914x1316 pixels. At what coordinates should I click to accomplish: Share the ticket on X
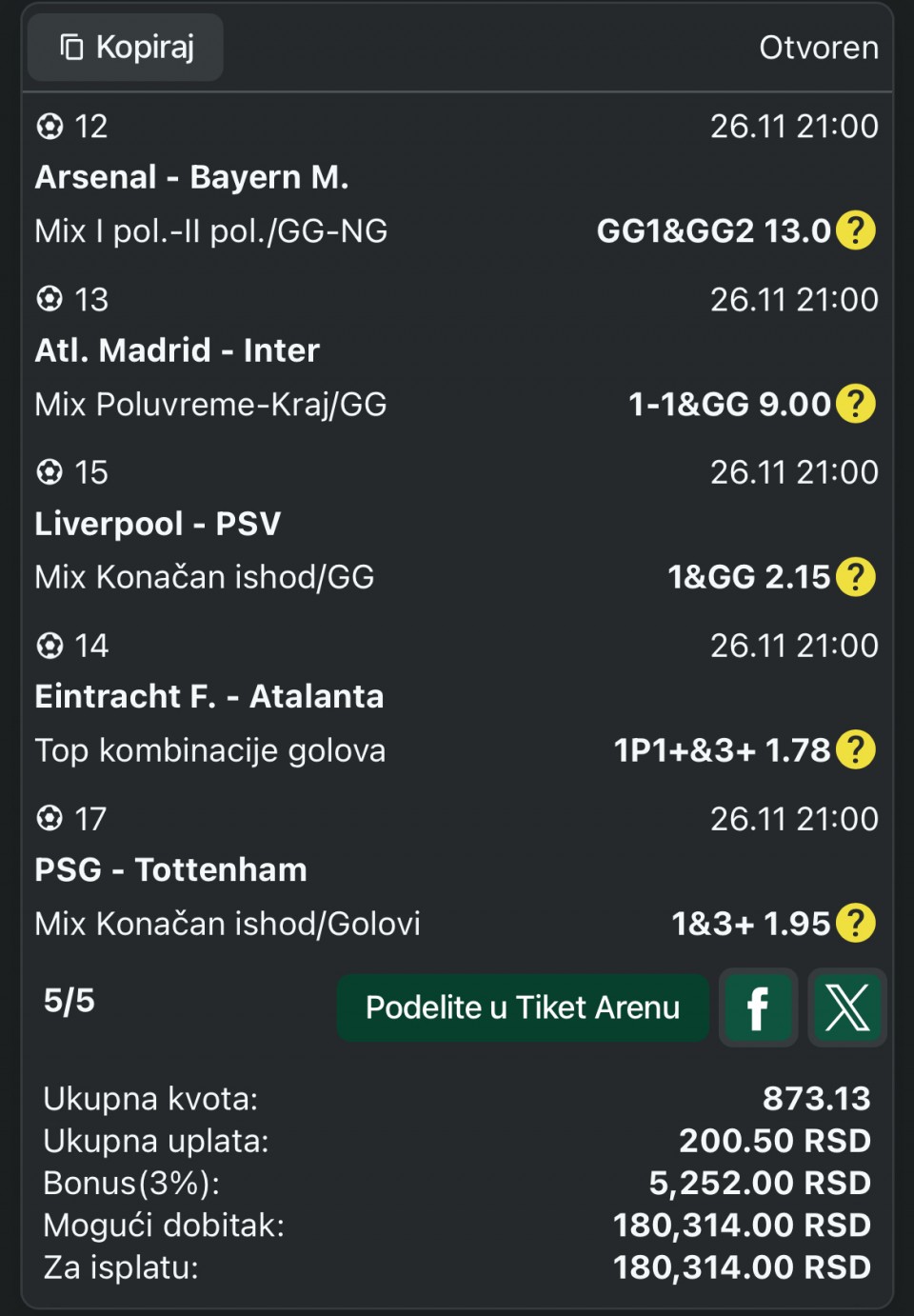[846, 1007]
